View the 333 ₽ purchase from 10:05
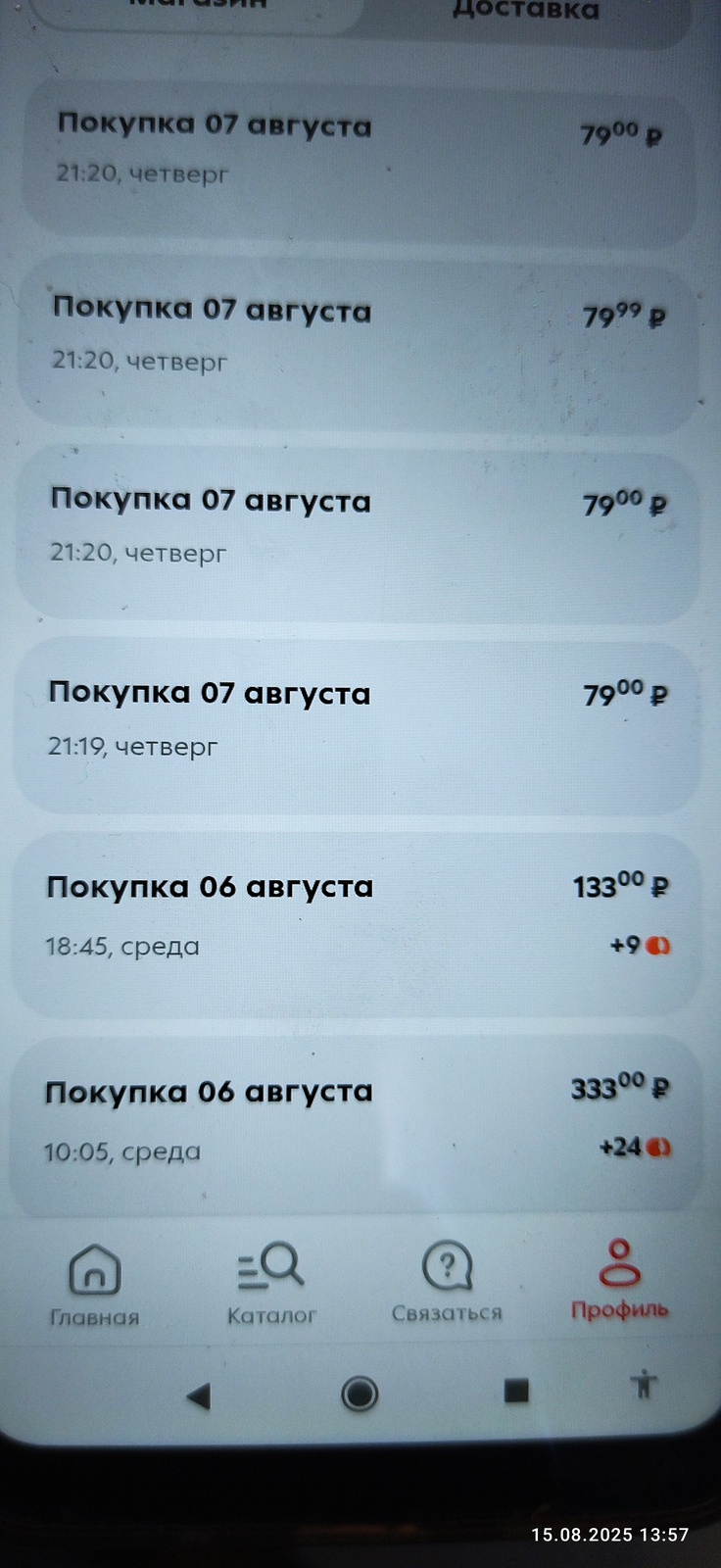The image size is (721, 1568). pos(358,1120)
